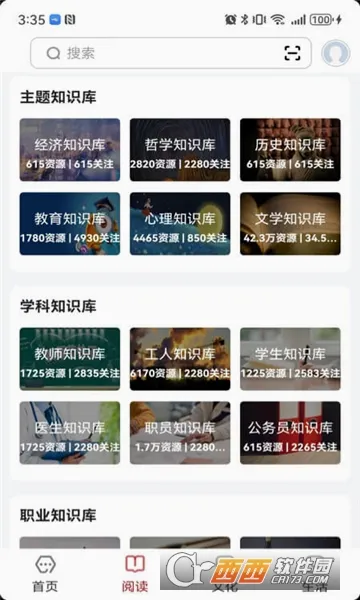The width and height of the screenshot is (360, 600).
Task: Open 职员知识库 card
Action: coord(180,433)
